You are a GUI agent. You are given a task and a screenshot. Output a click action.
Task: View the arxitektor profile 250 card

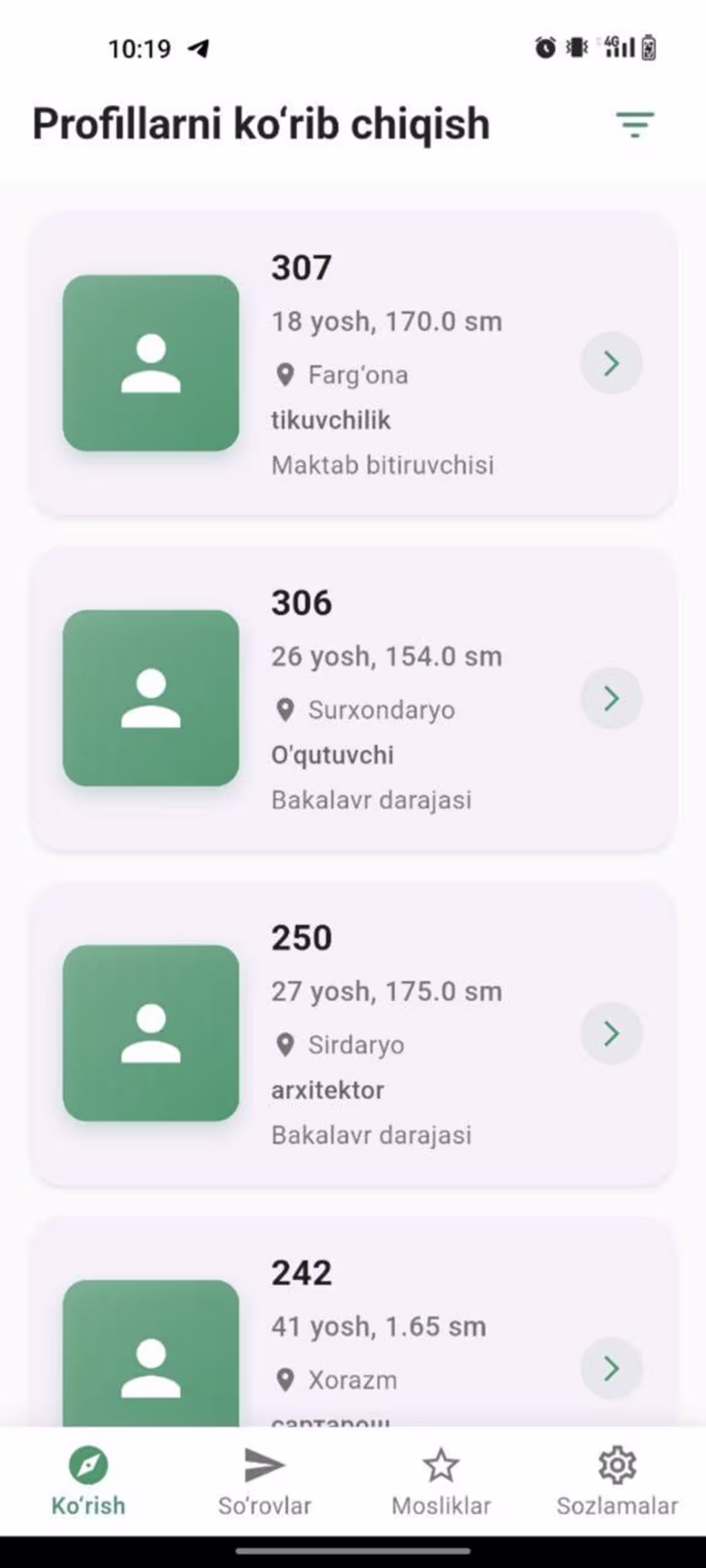pyautogui.click(x=353, y=1033)
